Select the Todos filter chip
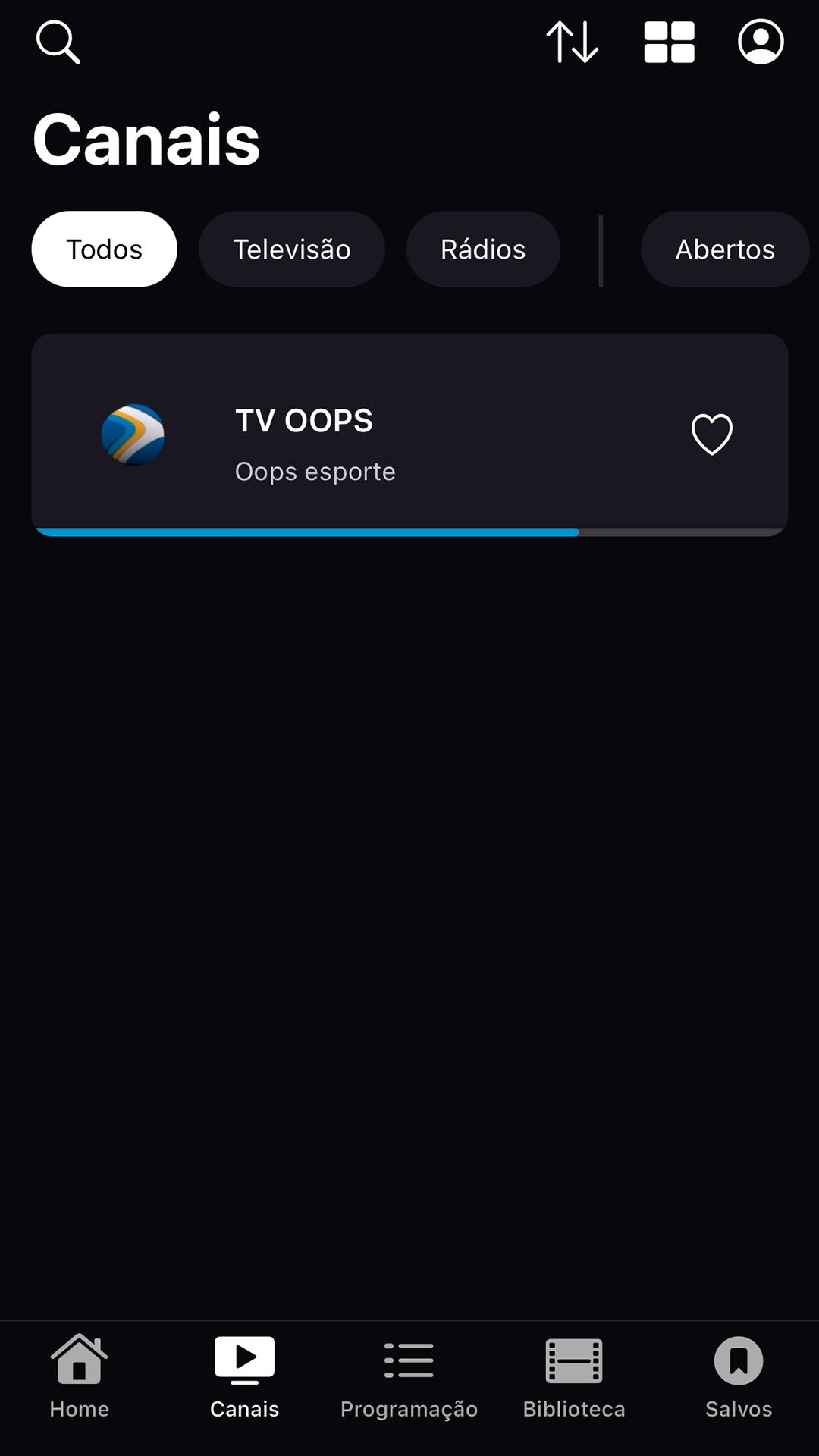The image size is (819, 1456). point(104,249)
